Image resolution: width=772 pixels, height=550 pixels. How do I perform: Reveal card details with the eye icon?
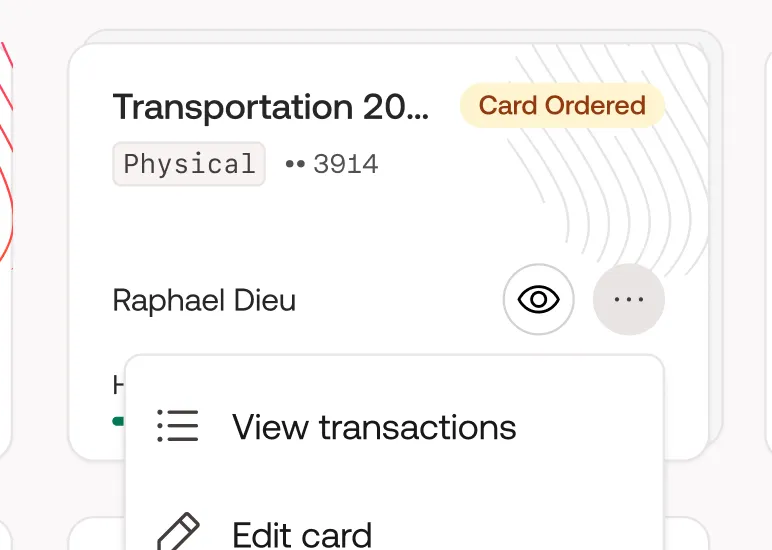pyautogui.click(x=539, y=299)
